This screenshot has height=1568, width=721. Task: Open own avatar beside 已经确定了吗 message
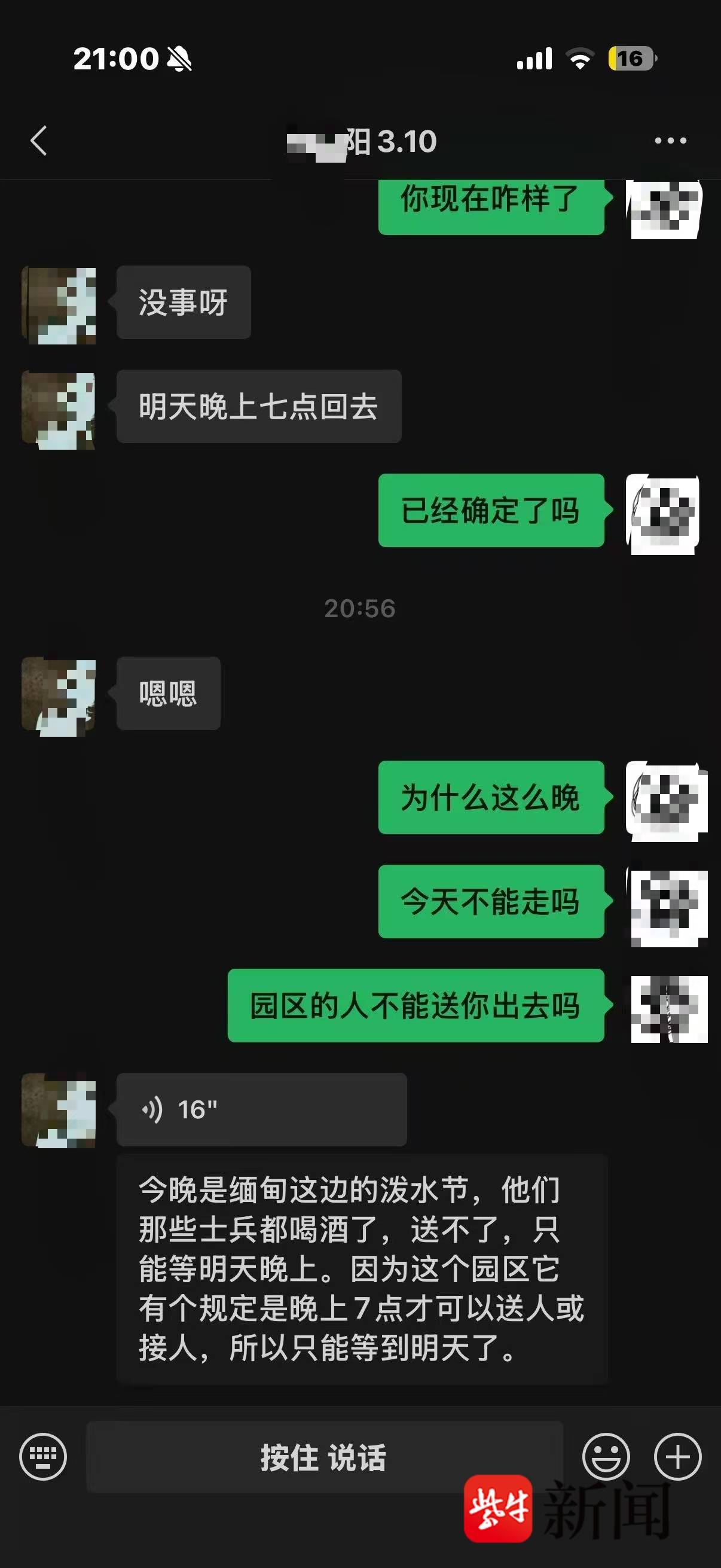click(663, 513)
